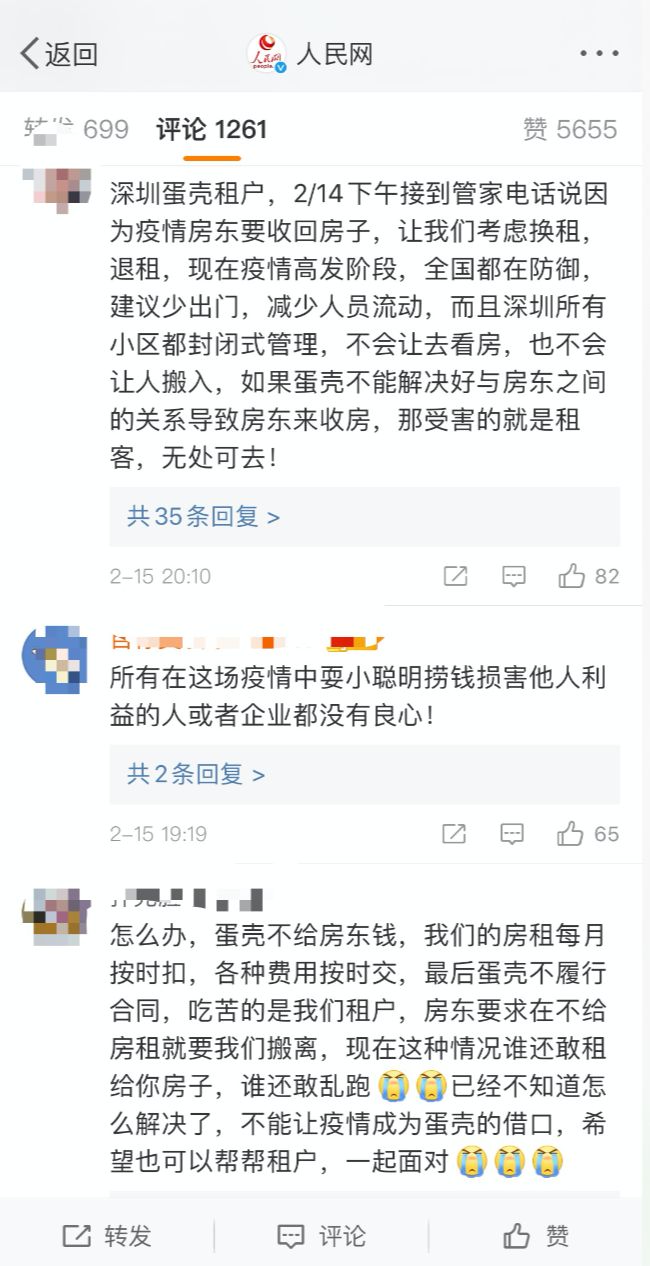Tap 赞 in the bottom bar
Screen dimensions: 650x1266
click(537, 1236)
